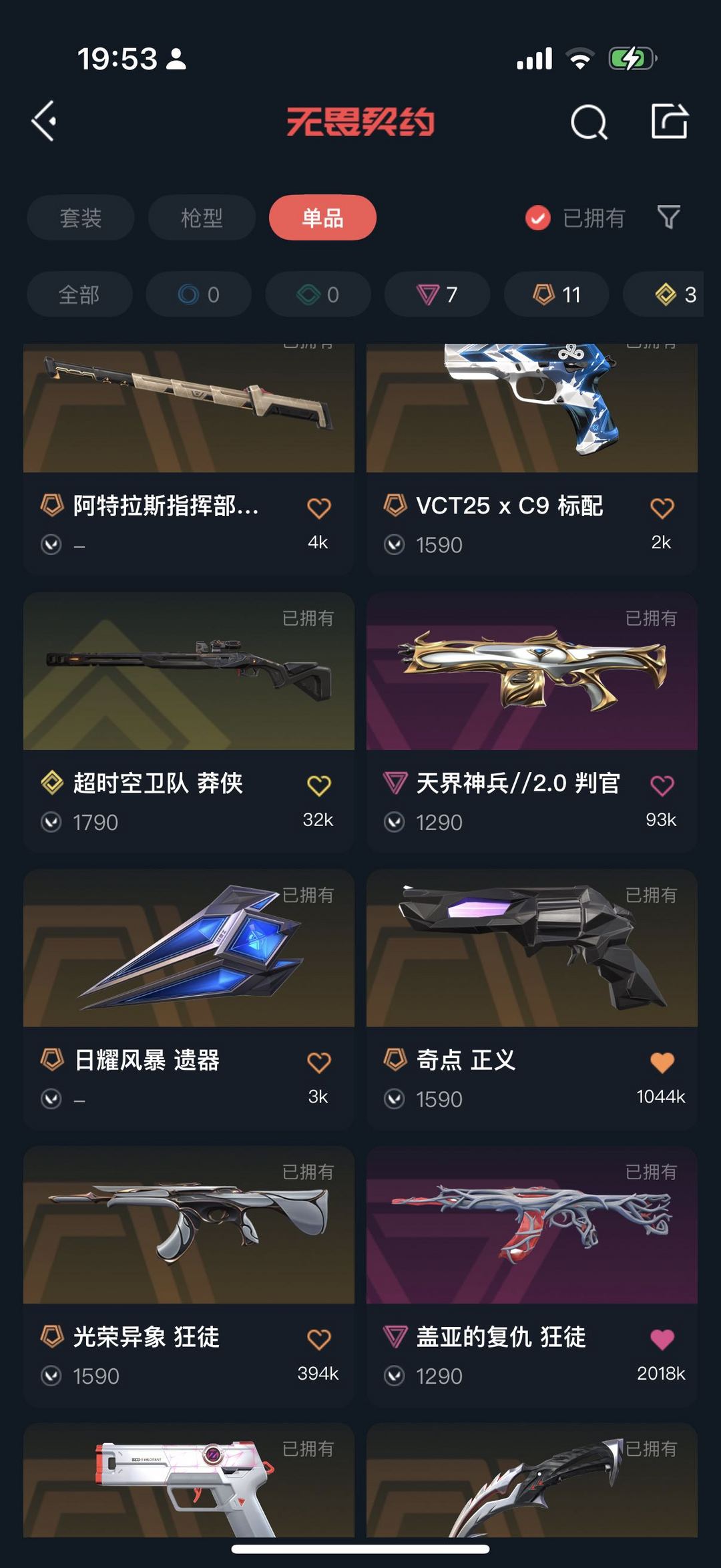Filter by the purple tier chip showing 7
Viewport: 721px width, 1568px height.
437,295
